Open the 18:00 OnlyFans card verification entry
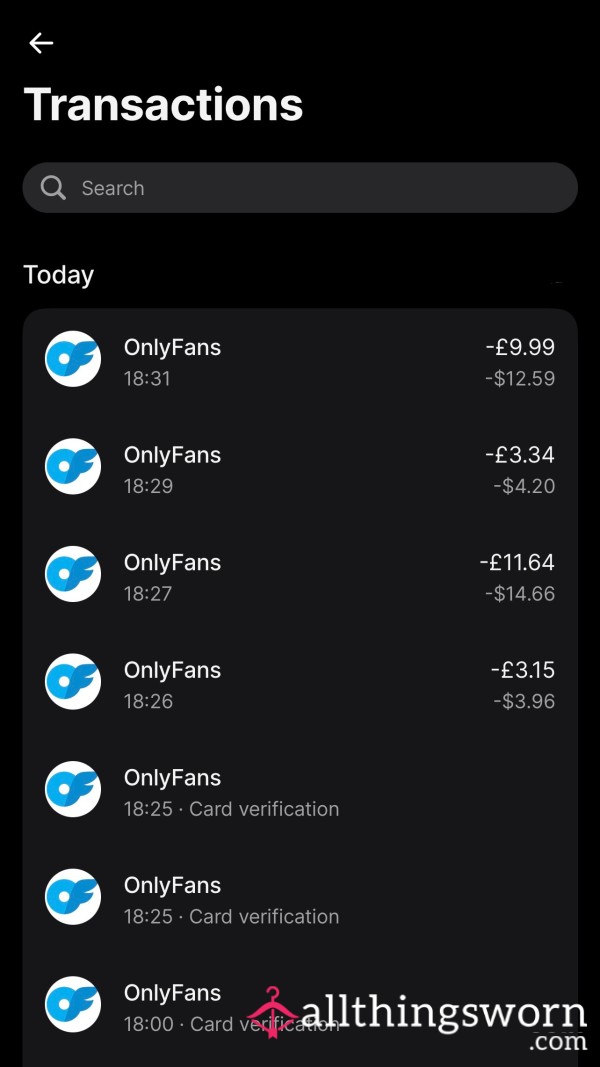 (300, 1006)
